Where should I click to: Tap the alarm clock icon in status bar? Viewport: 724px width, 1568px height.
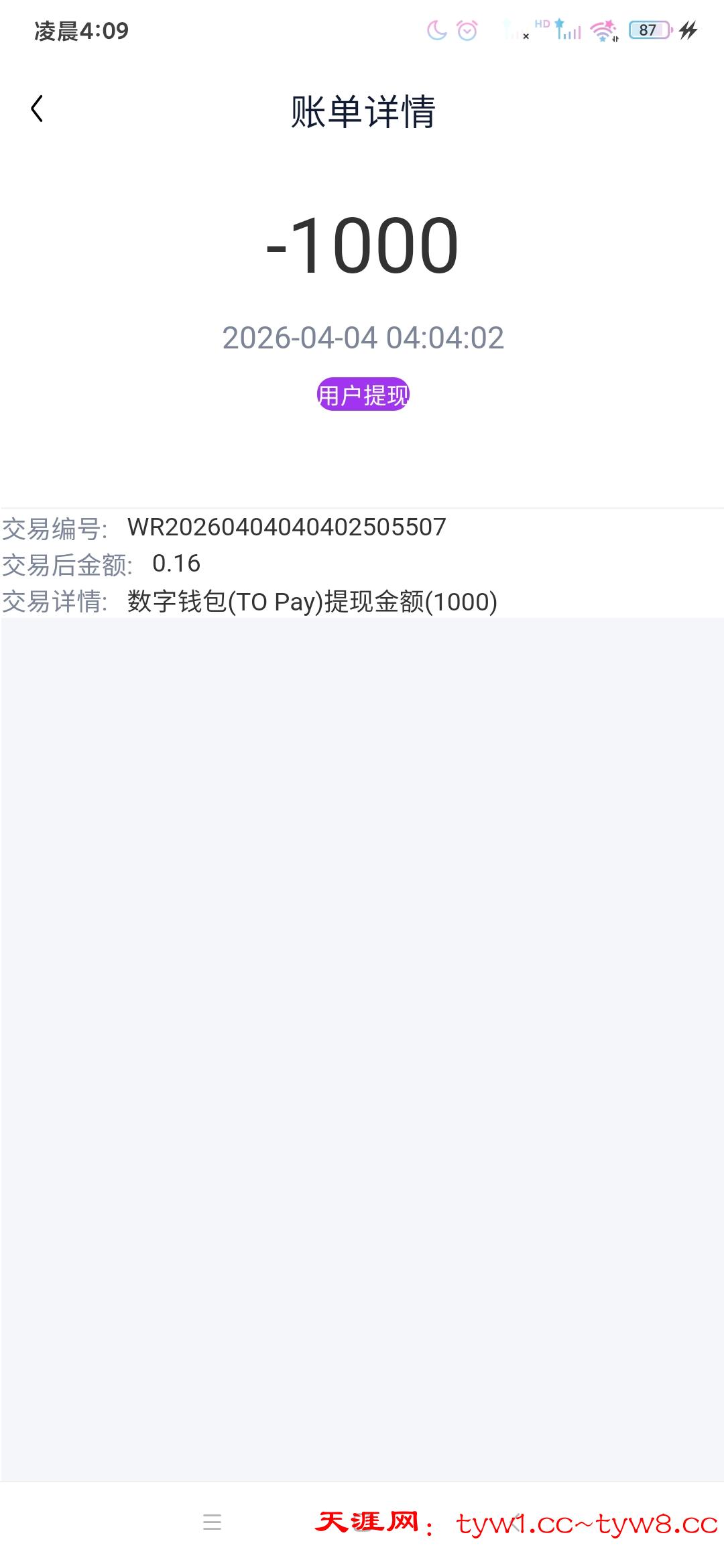tap(466, 30)
